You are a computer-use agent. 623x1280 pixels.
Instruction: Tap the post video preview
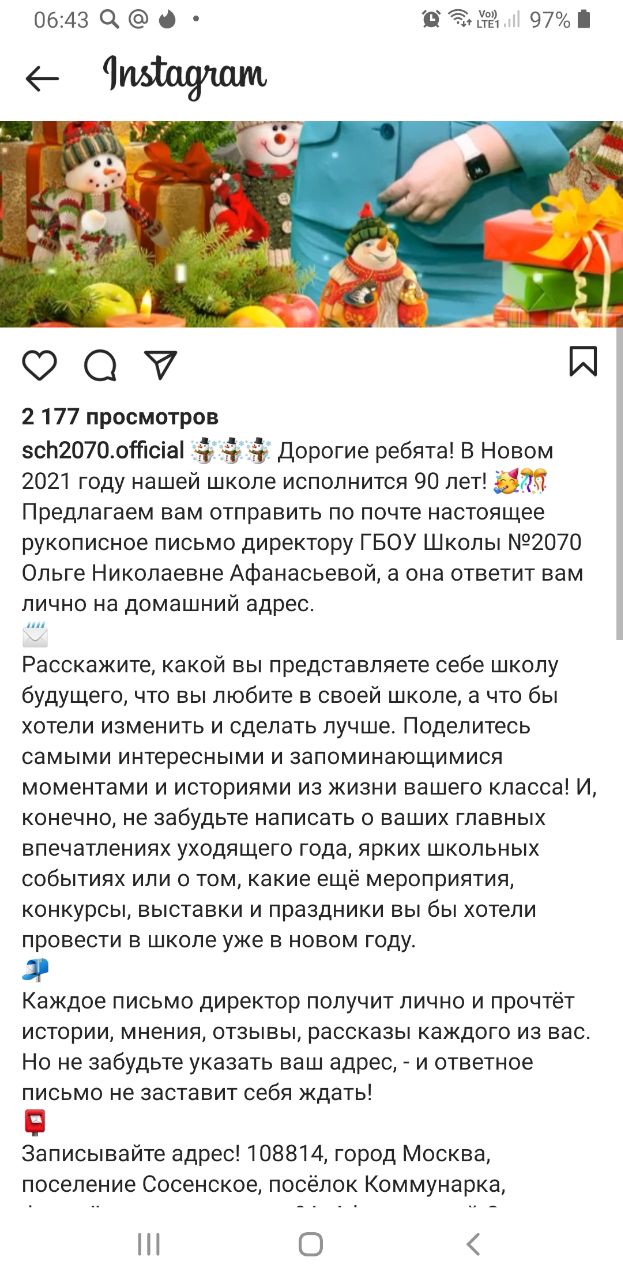311,224
